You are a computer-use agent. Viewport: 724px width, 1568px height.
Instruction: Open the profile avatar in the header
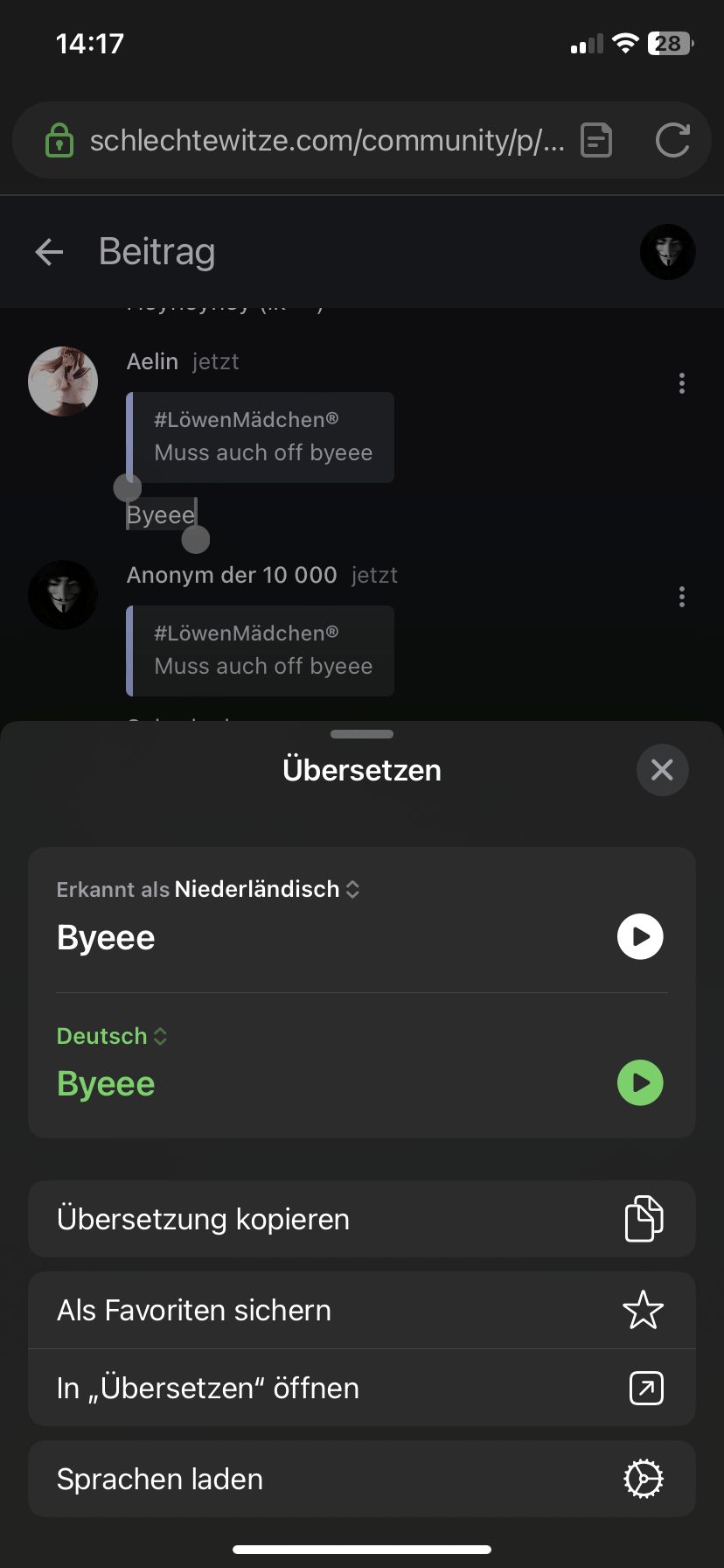click(x=667, y=252)
